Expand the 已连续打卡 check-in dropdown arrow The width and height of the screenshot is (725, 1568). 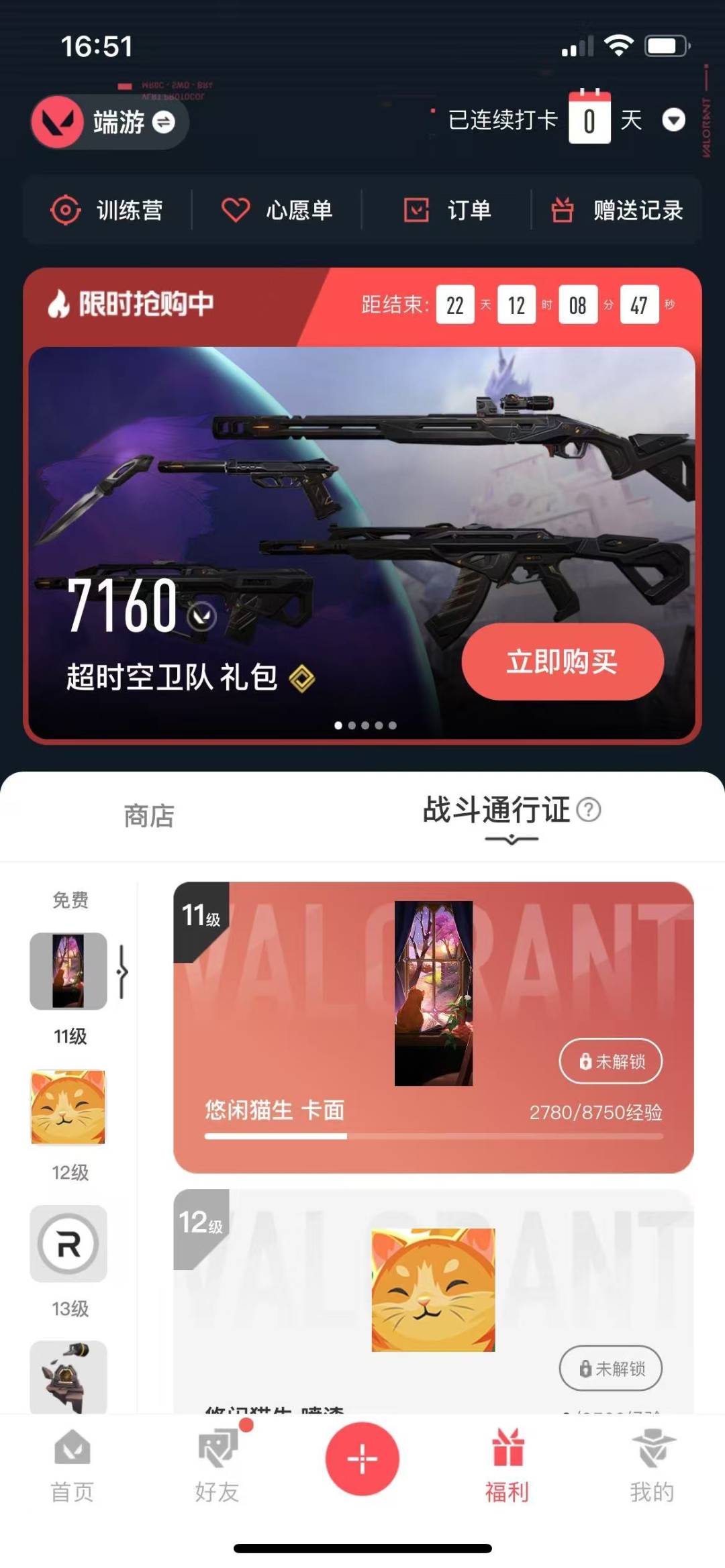(x=673, y=121)
